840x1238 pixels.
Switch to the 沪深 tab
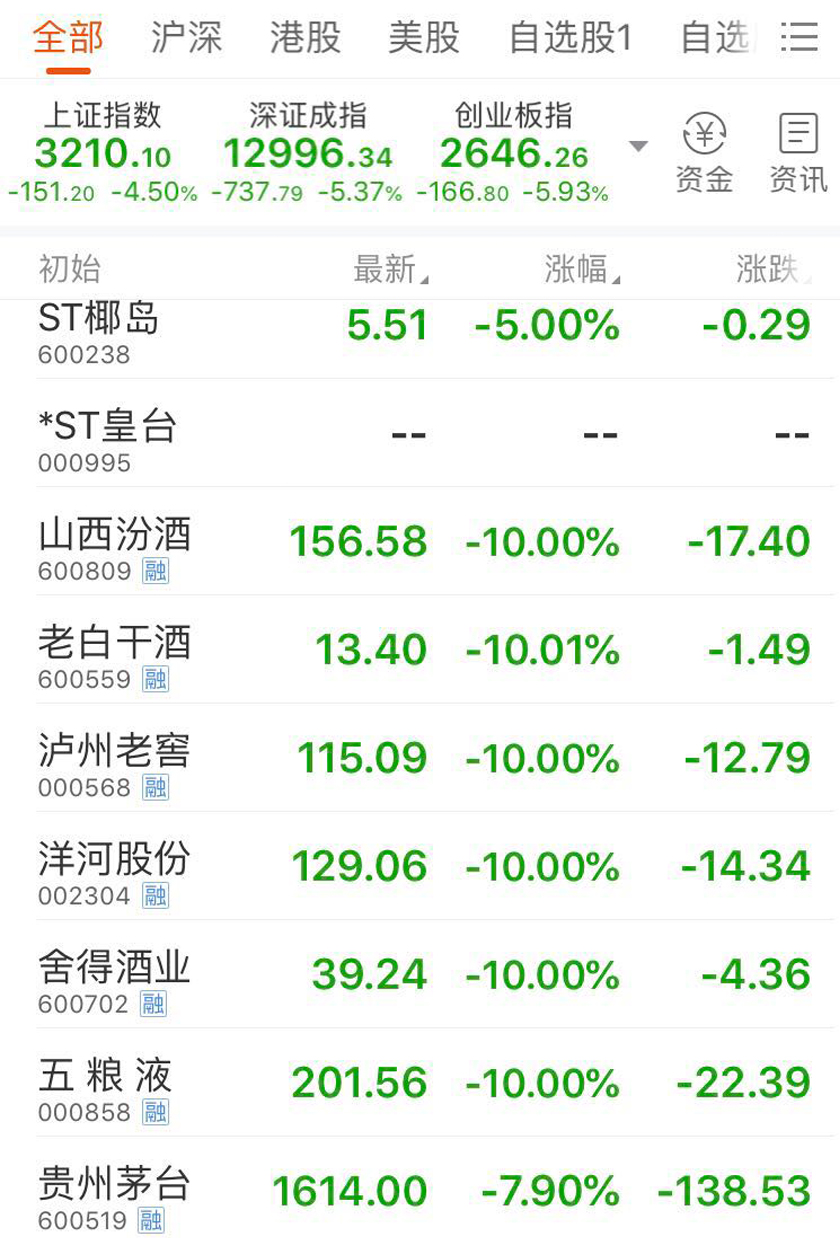tap(186, 38)
